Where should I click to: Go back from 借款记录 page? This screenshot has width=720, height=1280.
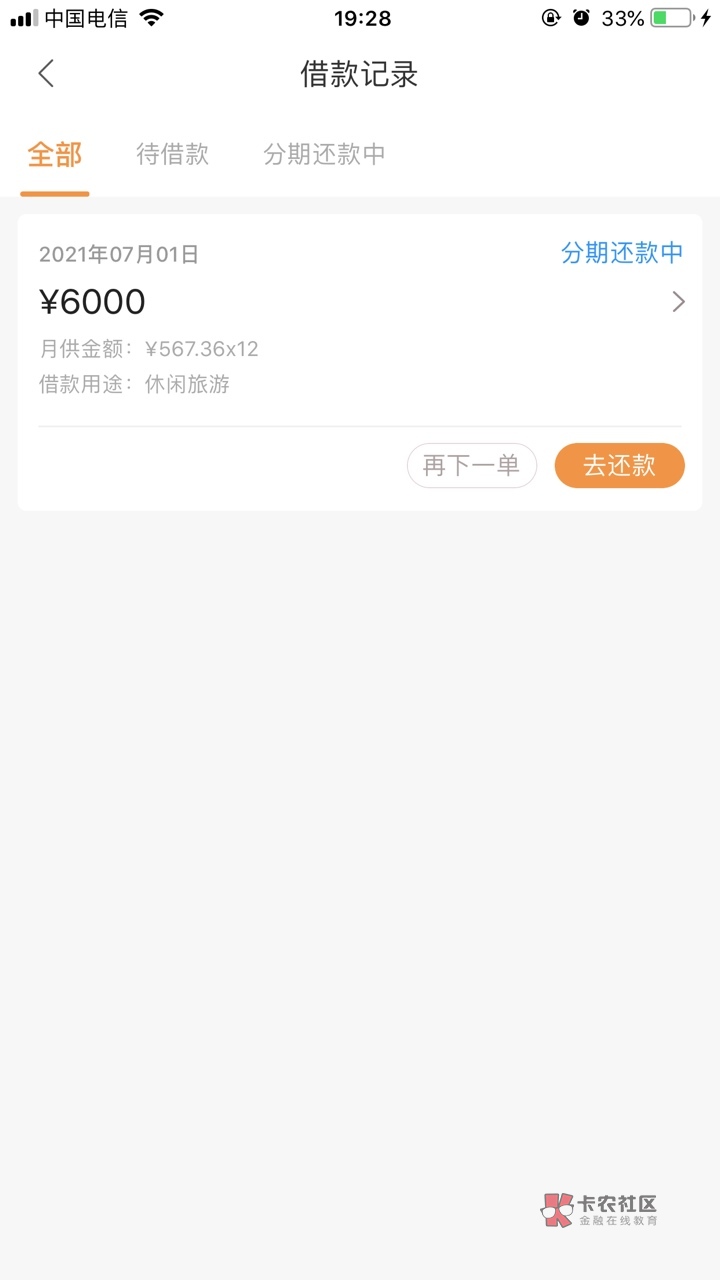tap(46, 74)
